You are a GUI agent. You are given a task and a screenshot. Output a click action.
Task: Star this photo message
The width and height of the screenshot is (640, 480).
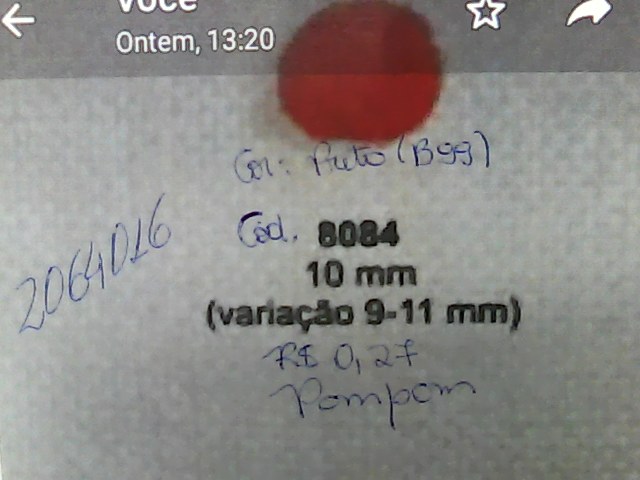[486, 13]
